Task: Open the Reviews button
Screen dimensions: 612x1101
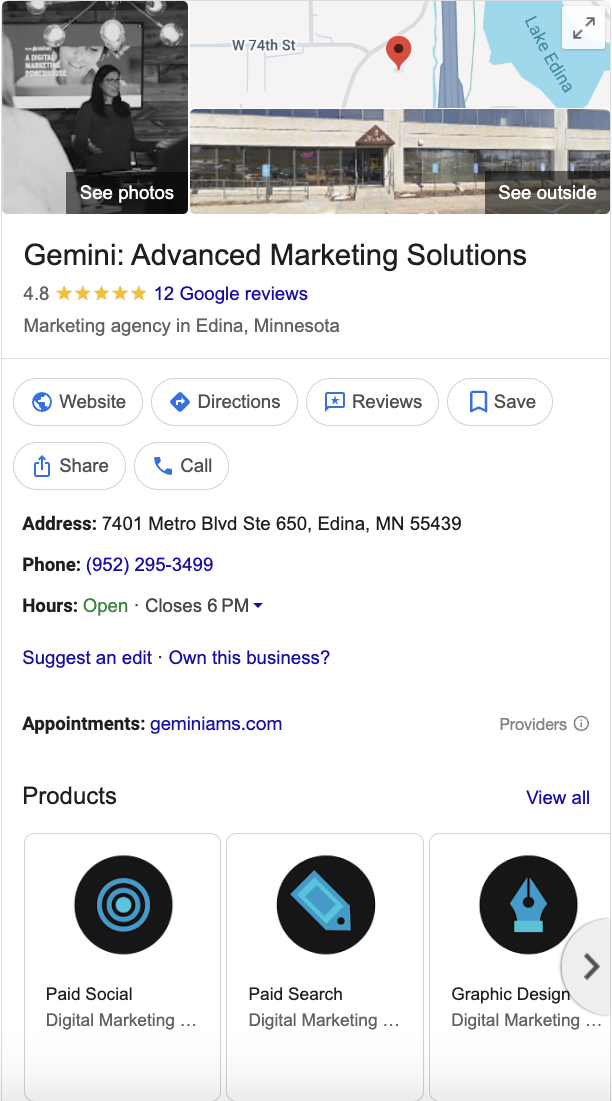Action: click(x=372, y=402)
